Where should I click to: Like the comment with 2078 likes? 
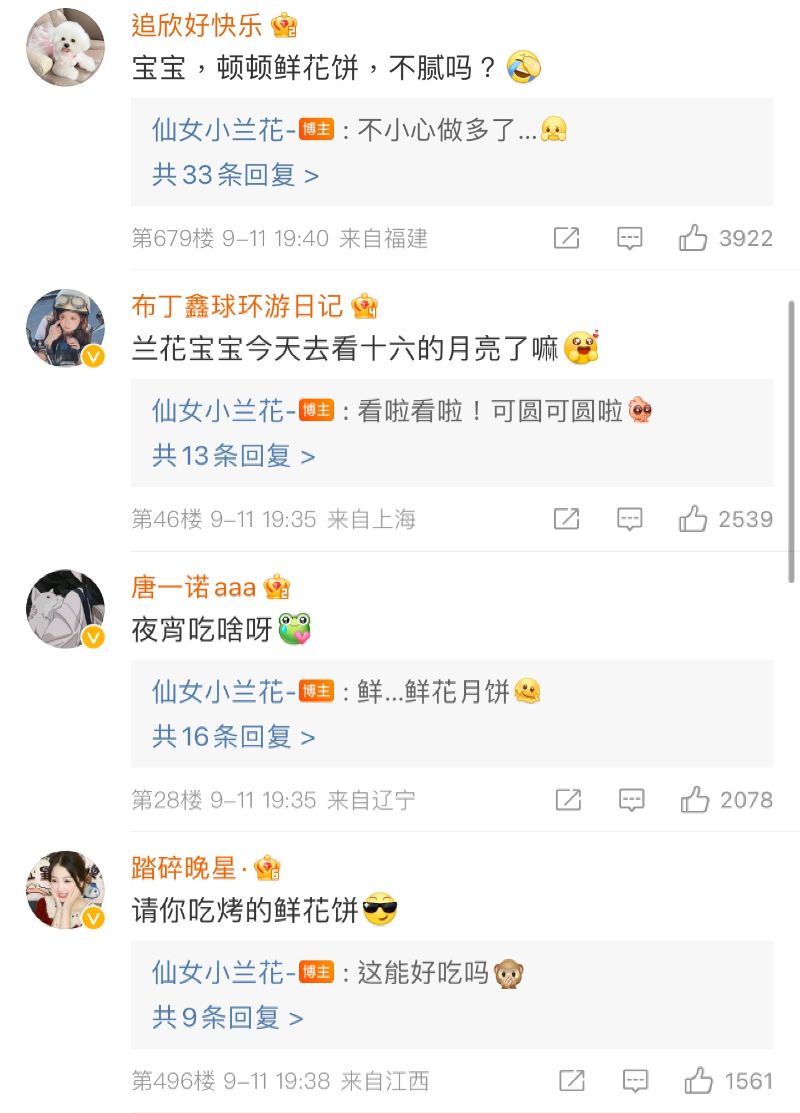(x=694, y=800)
